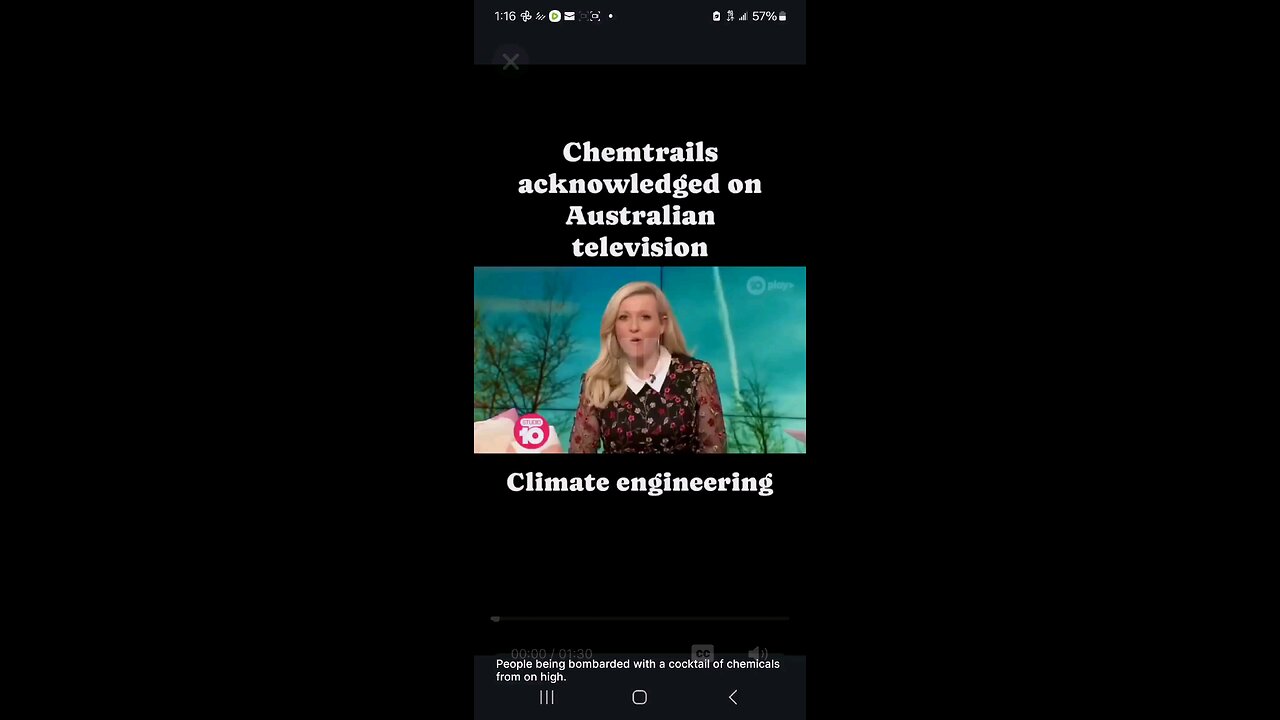Open recent apps from the navigation bar

point(547,698)
